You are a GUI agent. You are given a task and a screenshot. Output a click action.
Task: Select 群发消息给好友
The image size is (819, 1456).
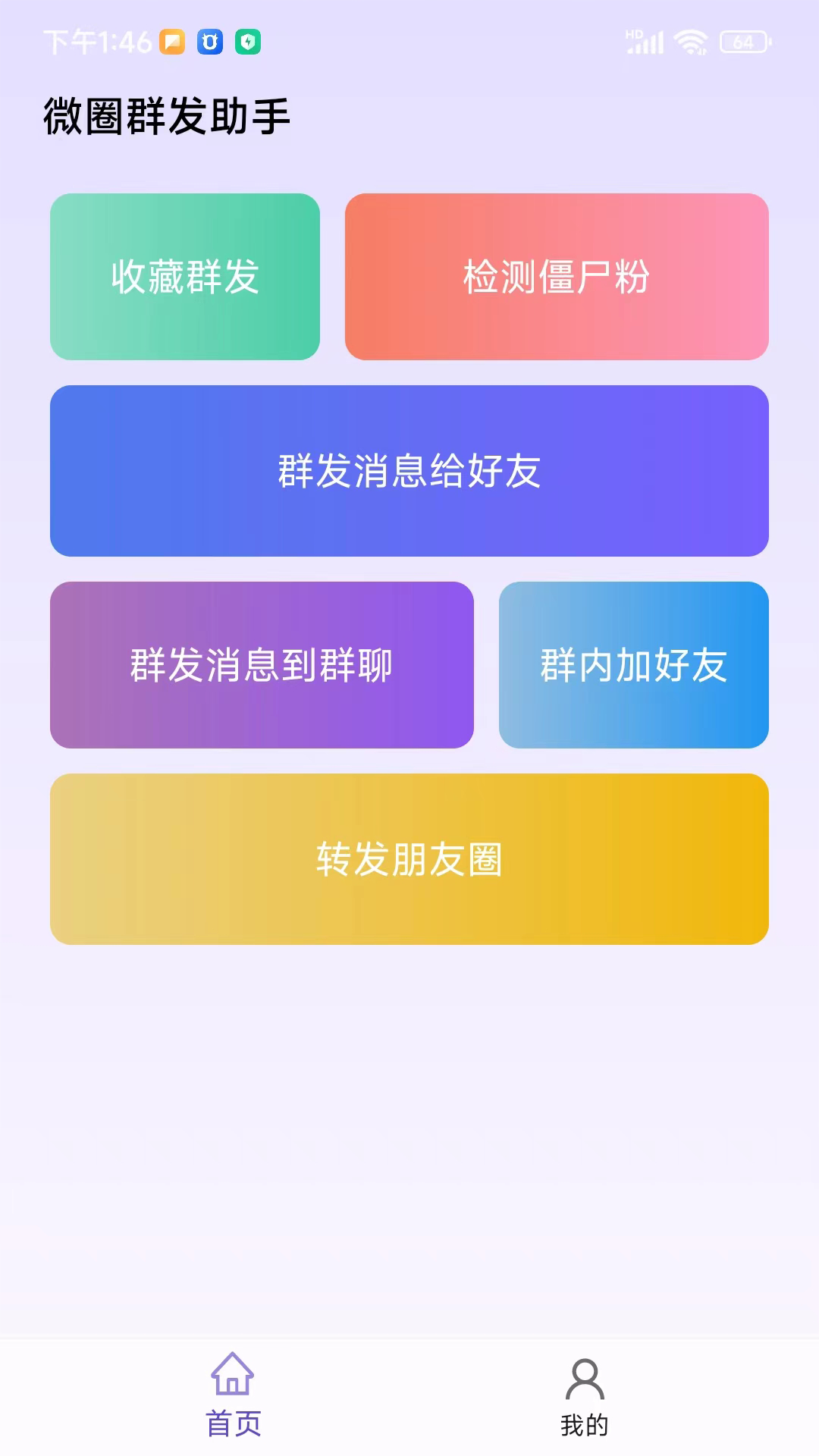tap(409, 470)
